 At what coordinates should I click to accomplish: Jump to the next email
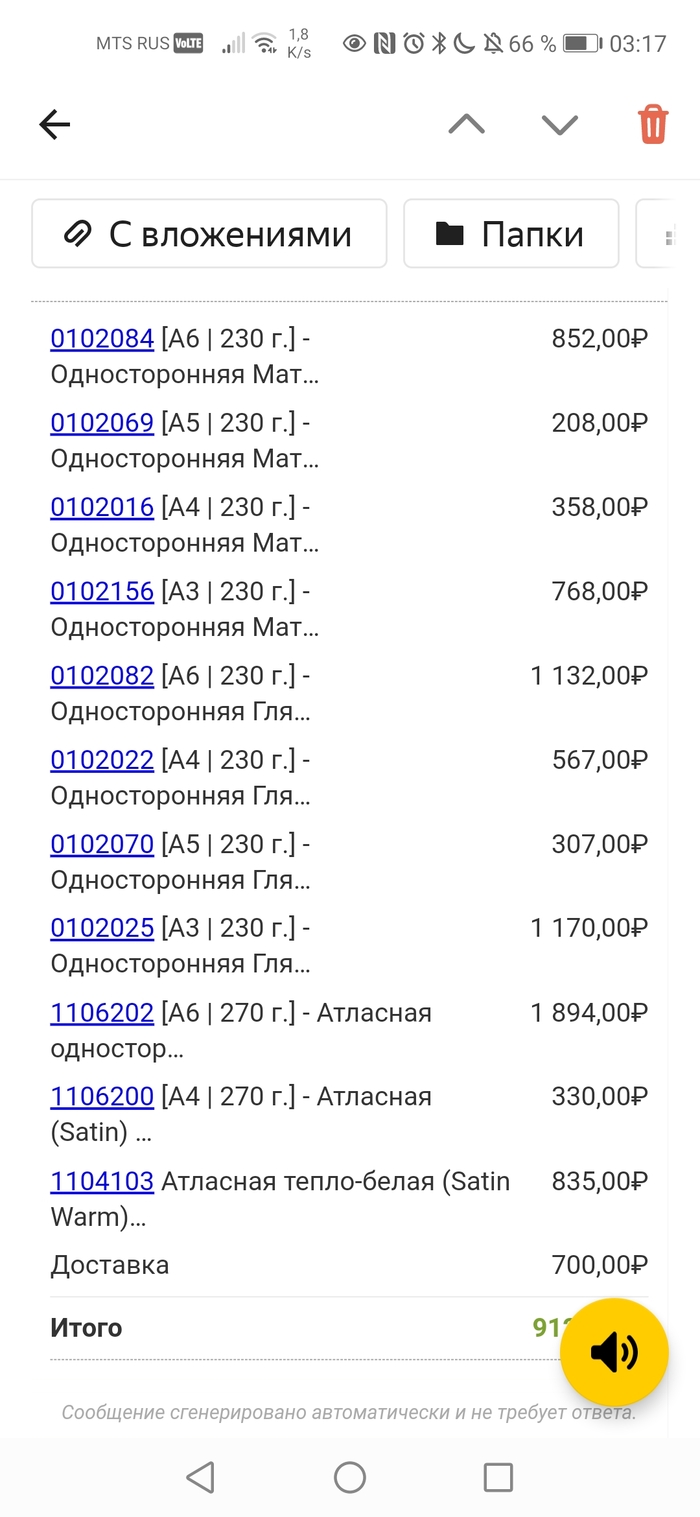click(x=560, y=124)
